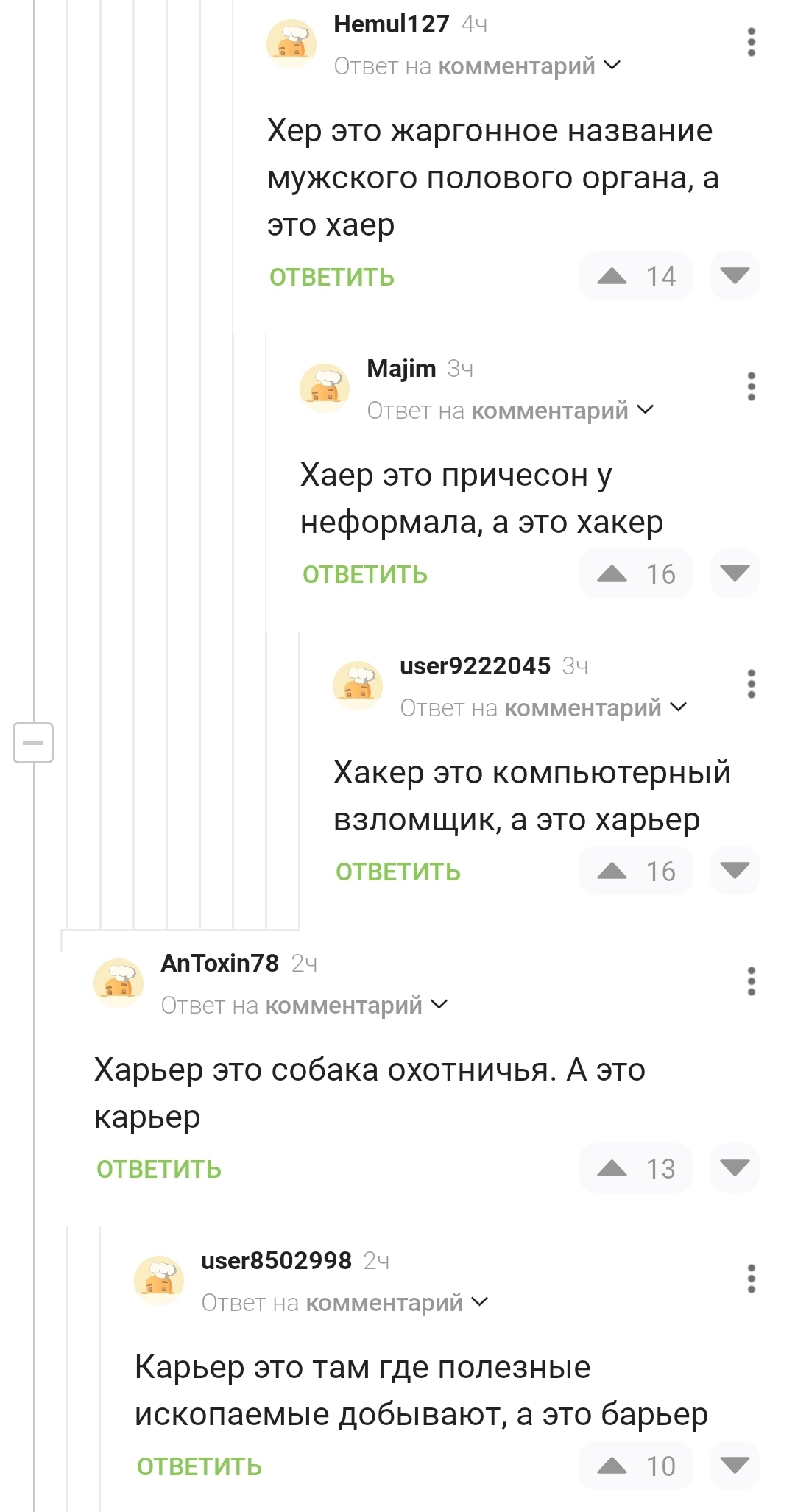Tap ОТВЕТИТЬ under Majim's comment
Screen dimensions: 795x1512
pos(365,575)
